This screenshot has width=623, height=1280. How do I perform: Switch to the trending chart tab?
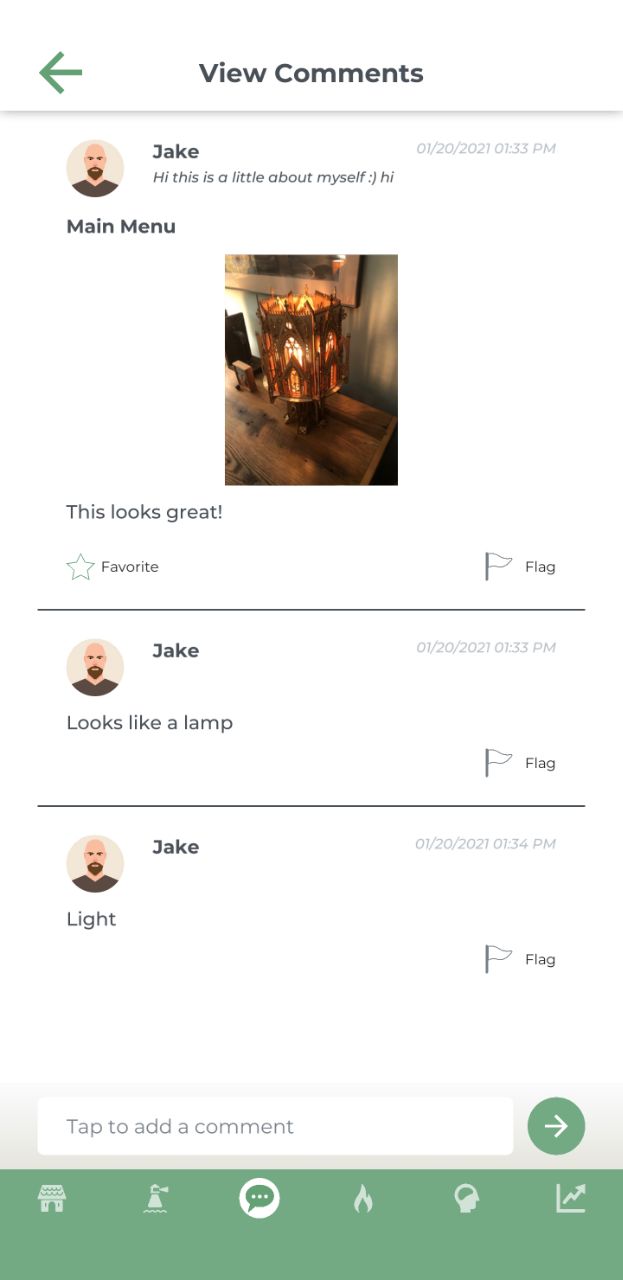tap(570, 1197)
